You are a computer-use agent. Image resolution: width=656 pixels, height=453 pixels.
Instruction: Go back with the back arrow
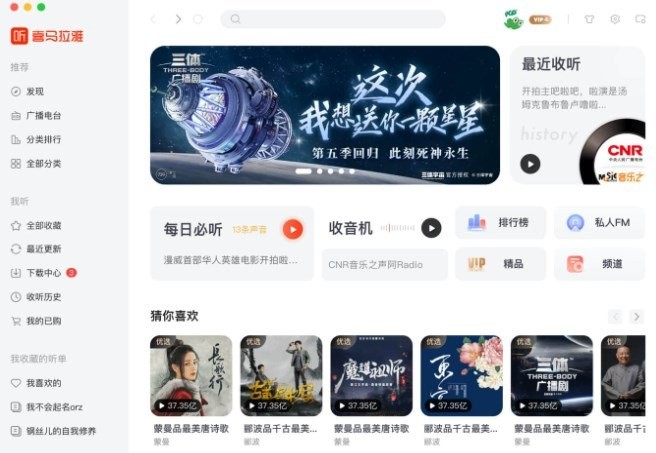153,19
